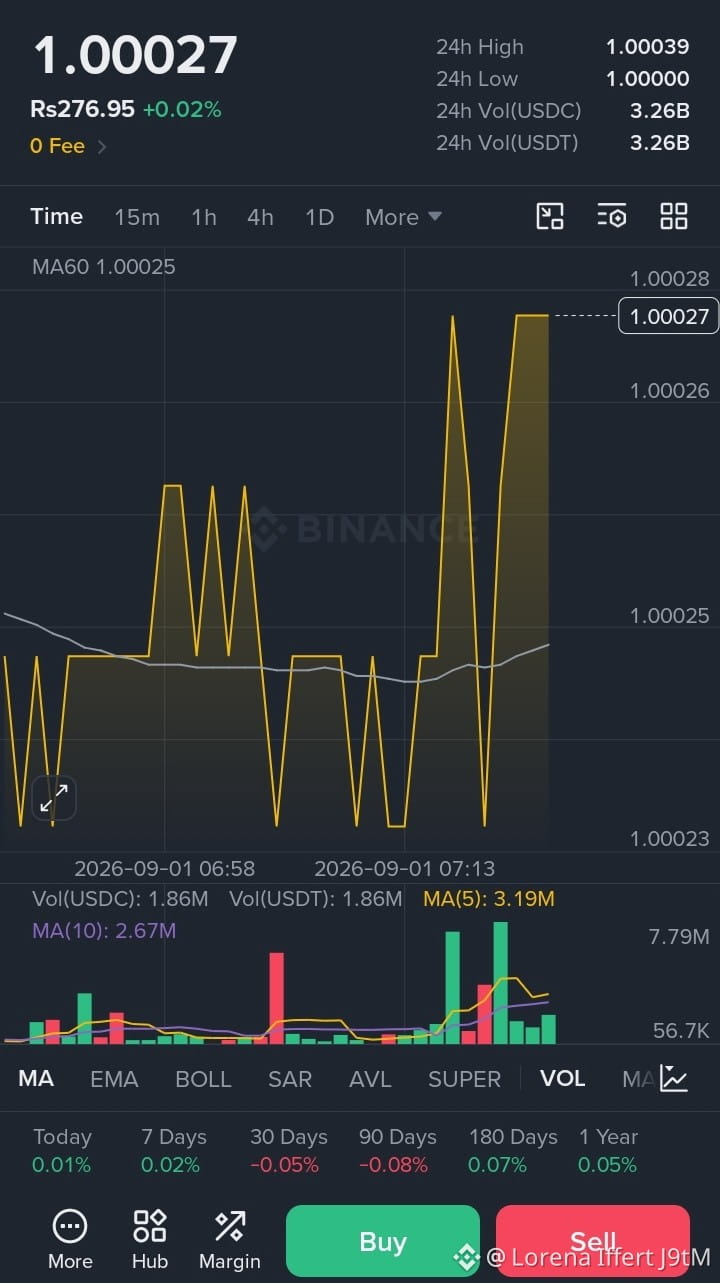This screenshot has height=1283, width=720.
Task: Open the More menu at bottom
Action: [x=70, y=1240]
